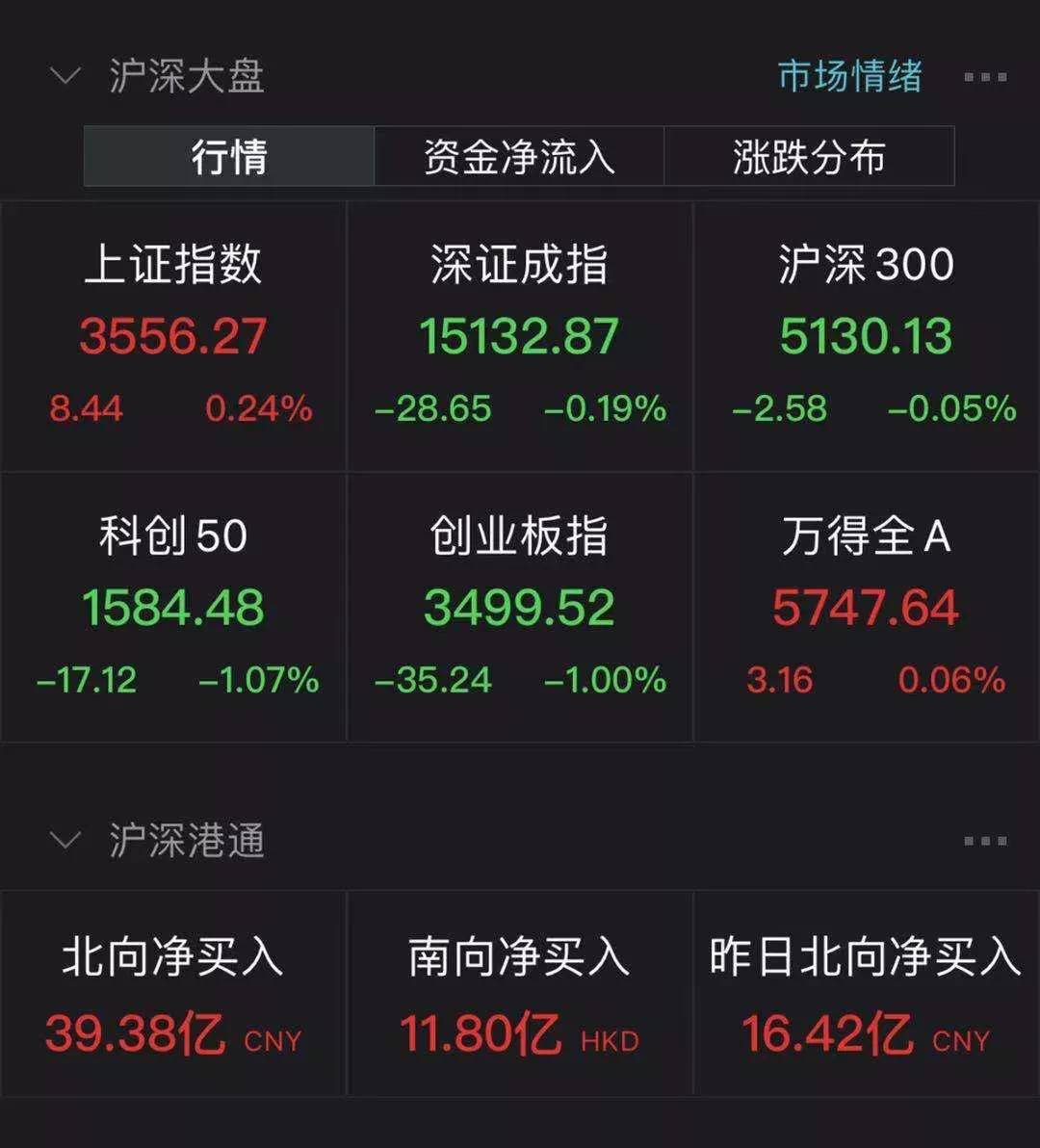Check the 科创50 index card
The width and height of the screenshot is (1040, 1148).
pyautogui.click(x=173, y=607)
